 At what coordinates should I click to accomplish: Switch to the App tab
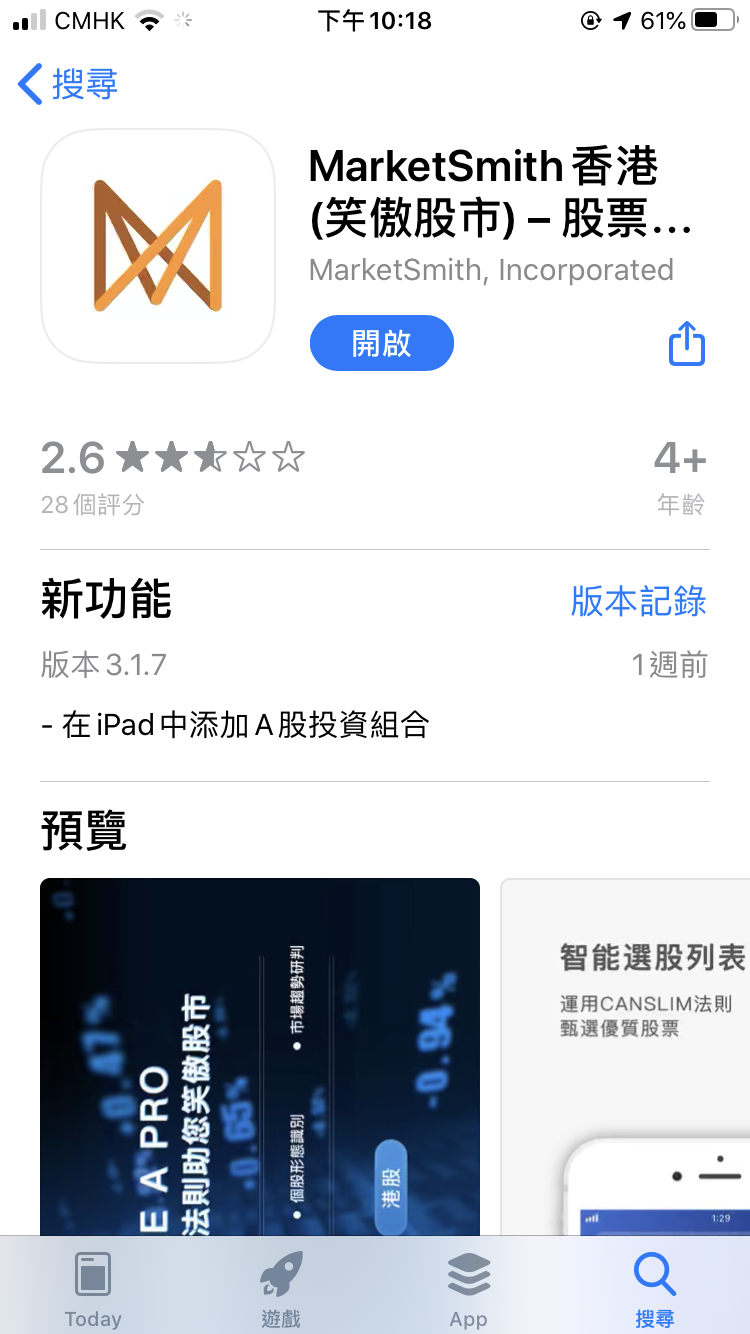pos(468,1289)
